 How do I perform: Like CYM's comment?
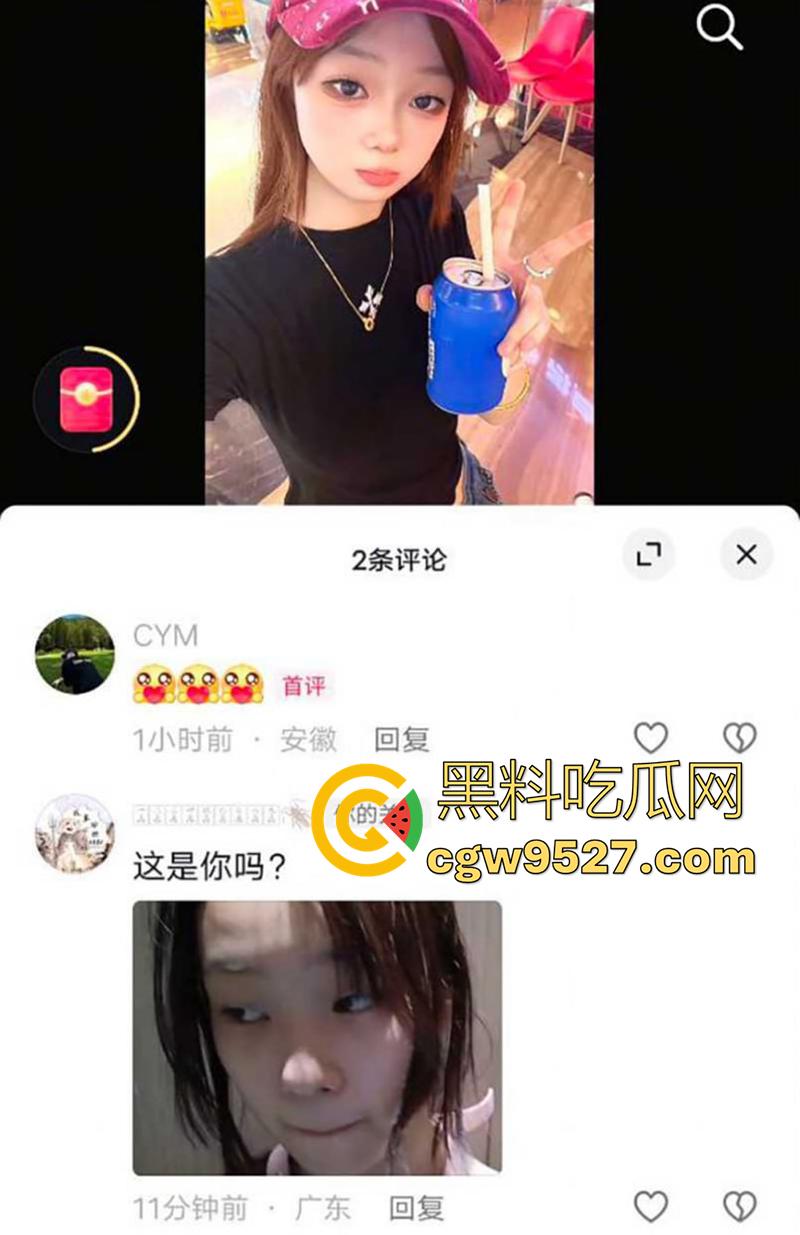pos(651,738)
